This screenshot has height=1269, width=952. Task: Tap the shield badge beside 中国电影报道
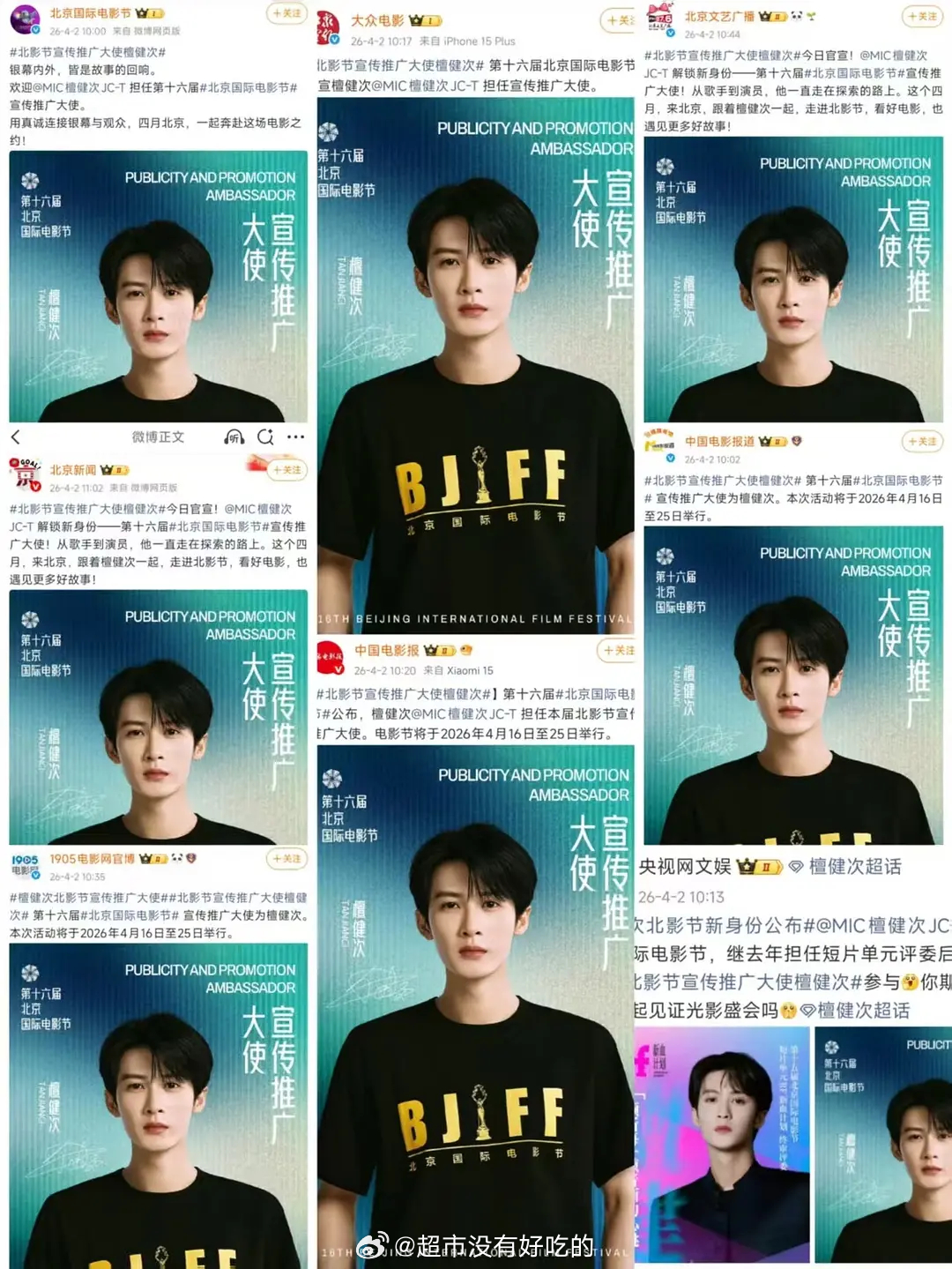[796, 441]
